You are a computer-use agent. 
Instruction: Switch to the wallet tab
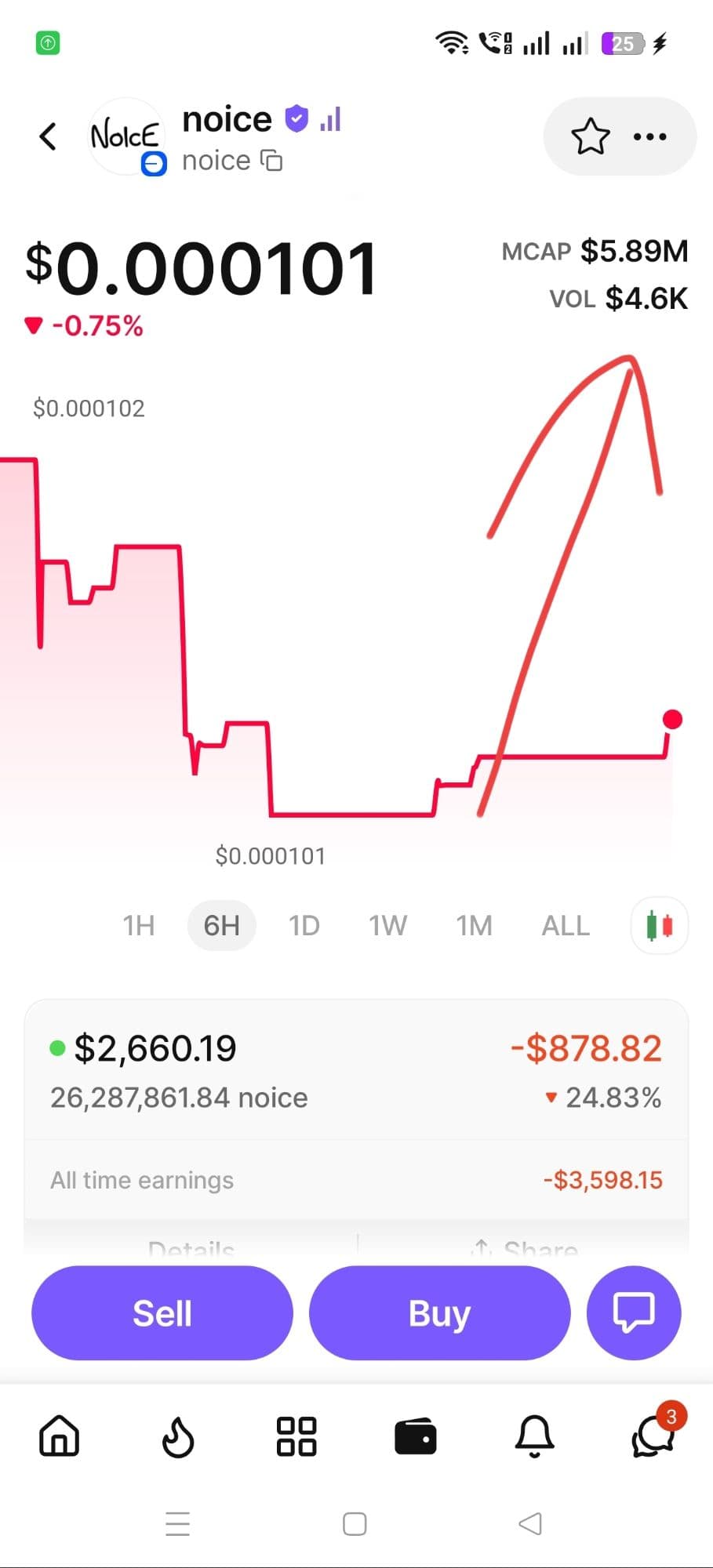[416, 1436]
